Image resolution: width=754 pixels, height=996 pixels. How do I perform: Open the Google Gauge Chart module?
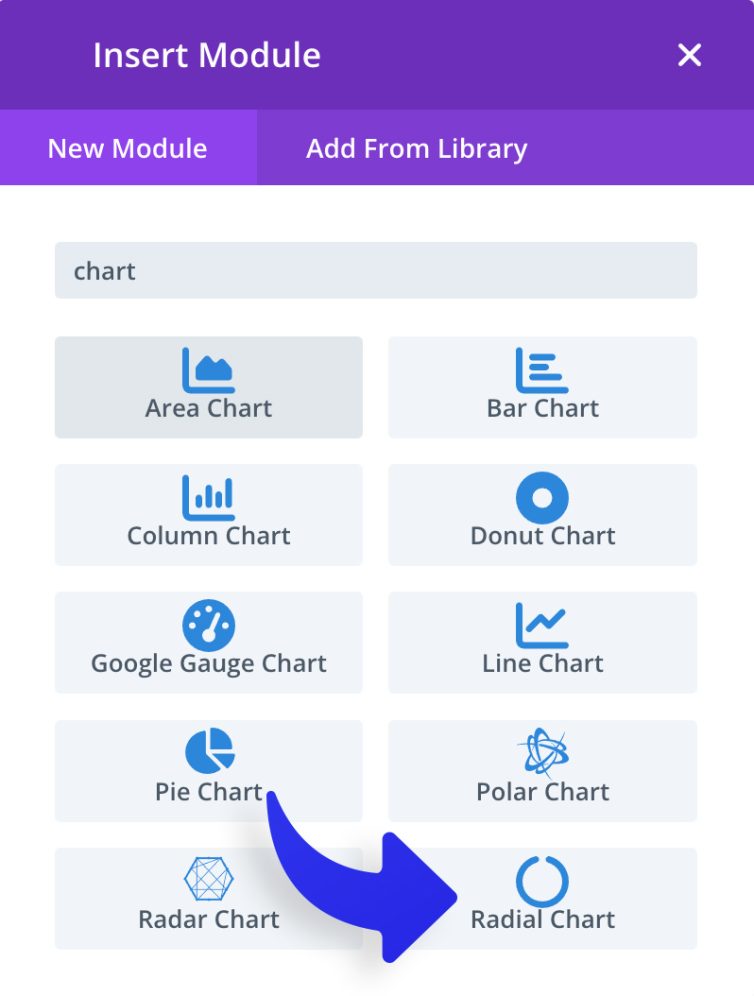[208, 643]
